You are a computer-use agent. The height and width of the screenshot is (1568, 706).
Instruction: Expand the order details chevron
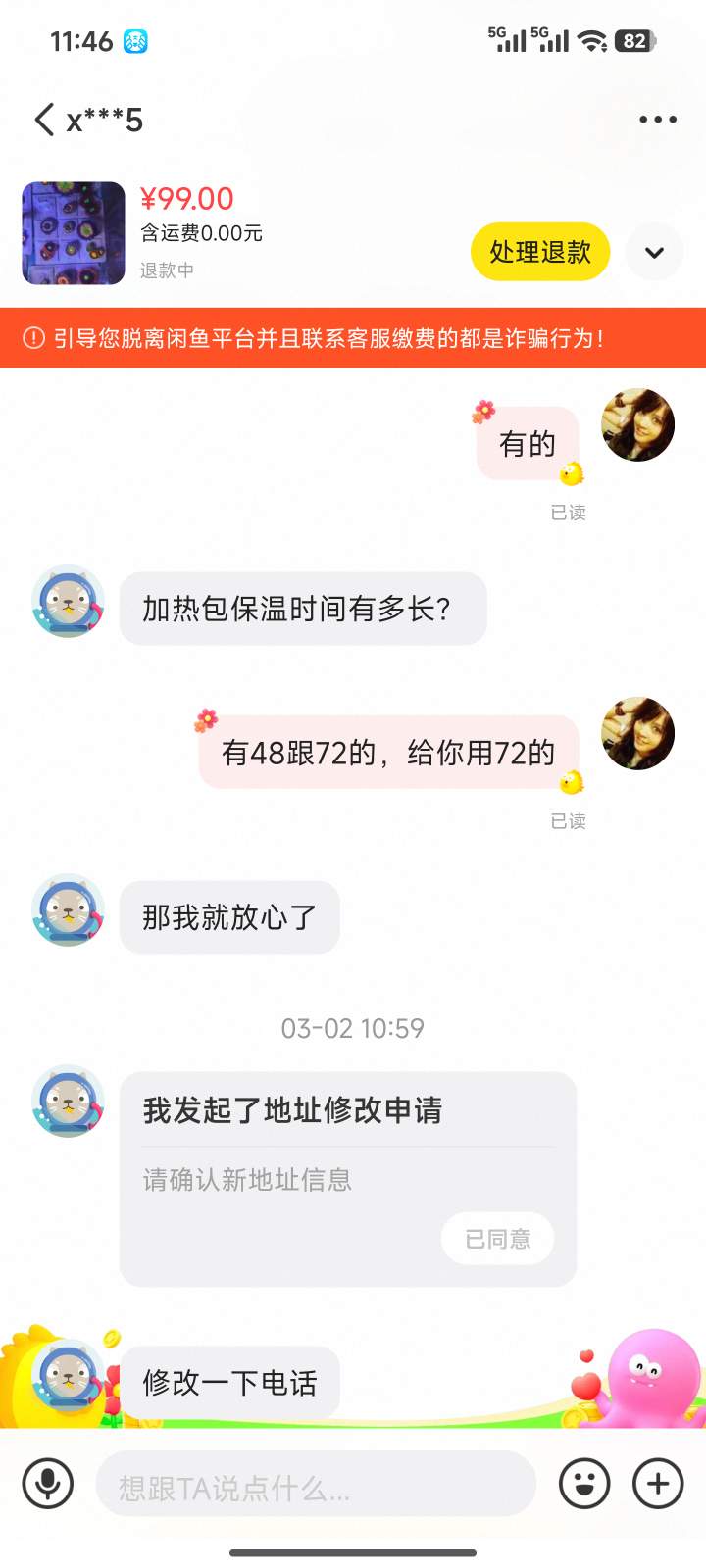click(654, 252)
